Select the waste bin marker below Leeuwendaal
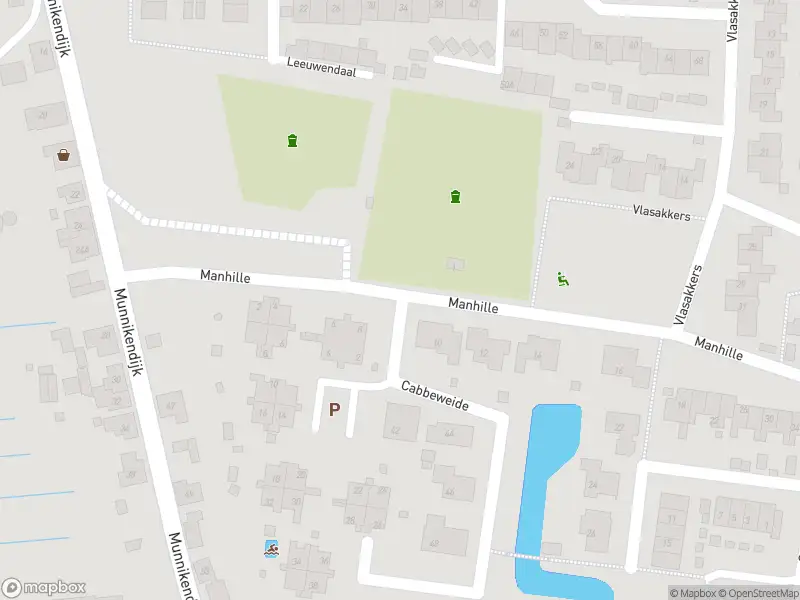 [292, 140]
